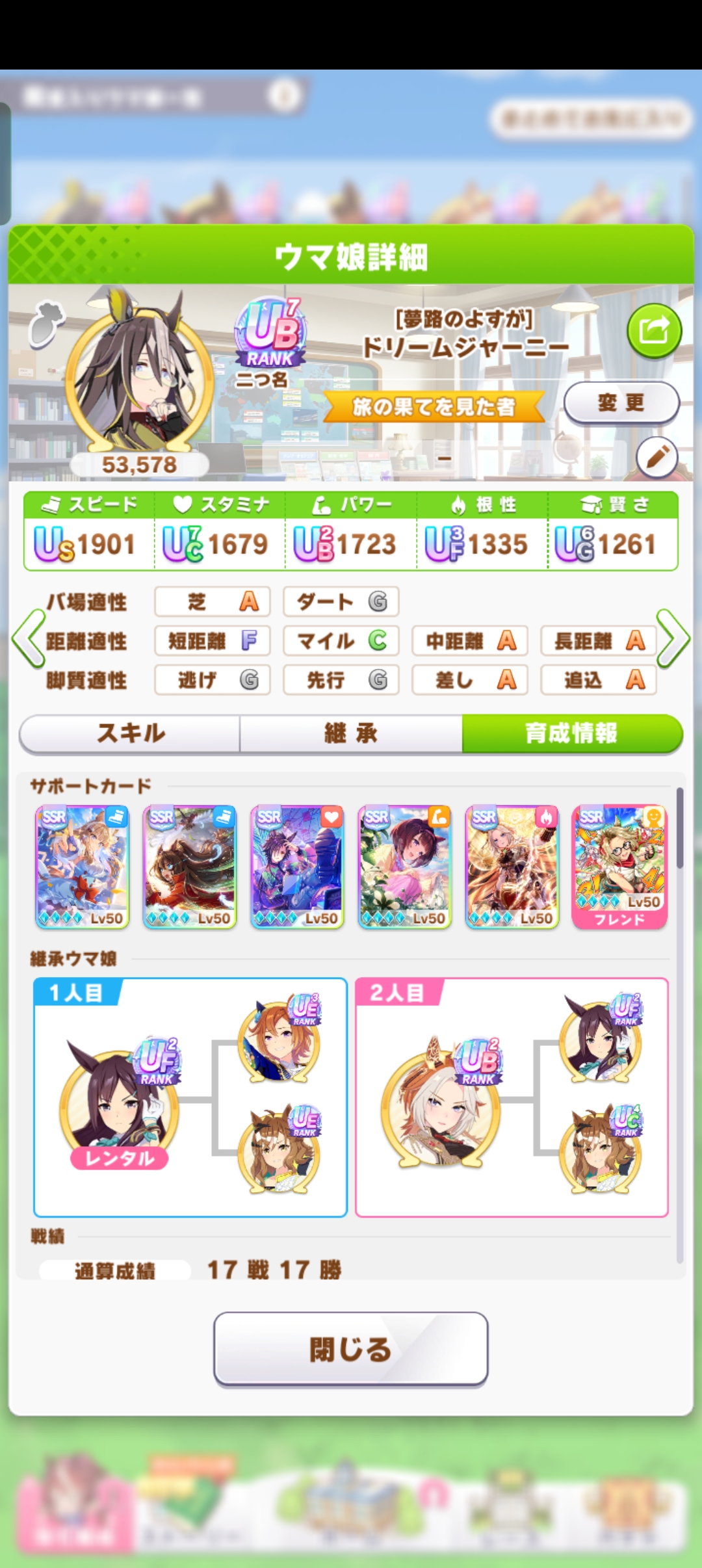Tap the green share icon
This screenshot has height=1568, width=702.
pyautogui.click(x=654, y=331)
